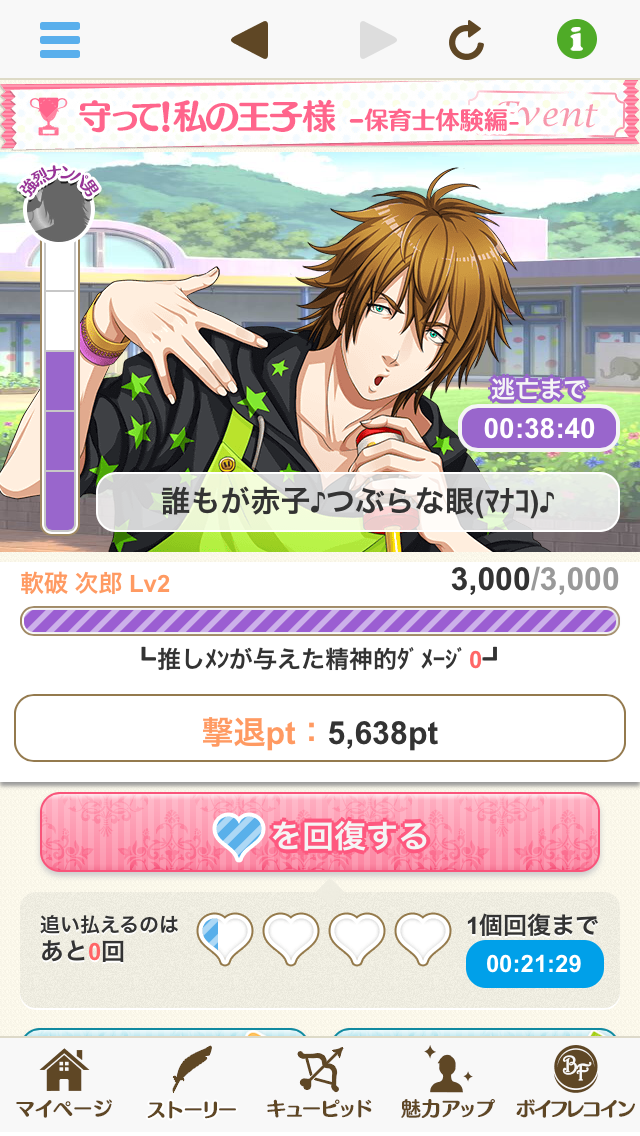Viewport: 640px width, 1136px height.
Task: Go back with the left arrow
Action: [249, 40]
